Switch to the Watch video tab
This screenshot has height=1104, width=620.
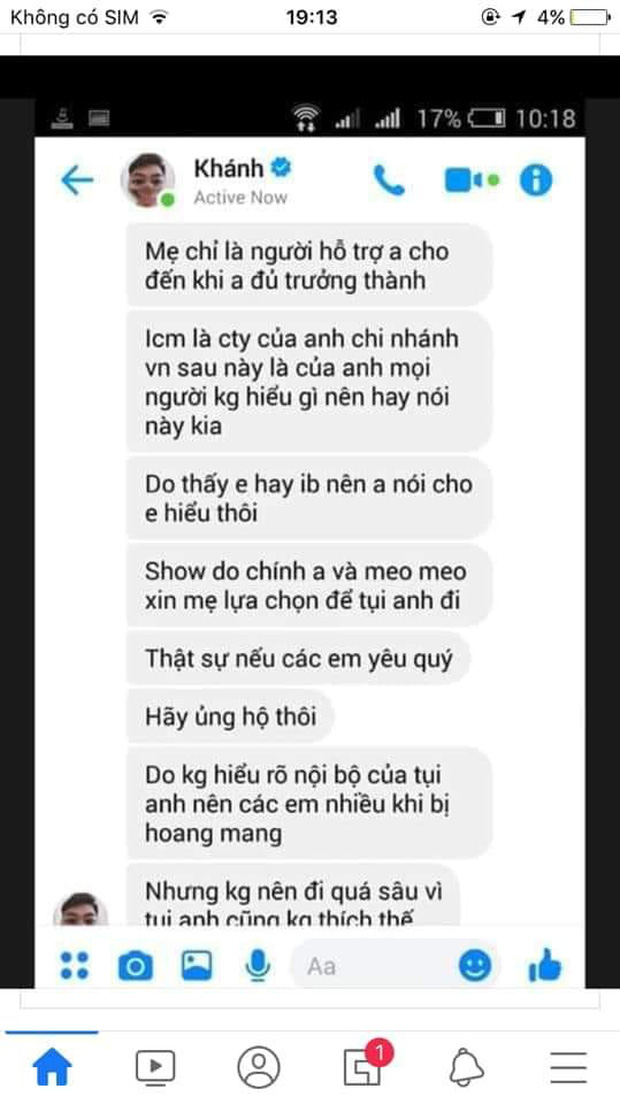pos(155,1067)
